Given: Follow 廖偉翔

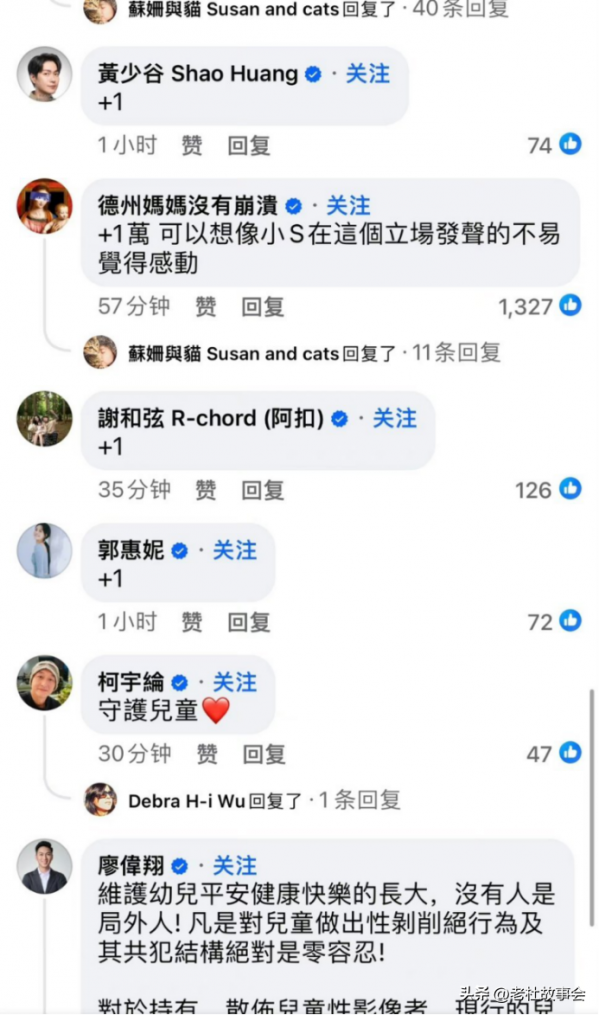Looking at the screenshot, I should (235, 866).
